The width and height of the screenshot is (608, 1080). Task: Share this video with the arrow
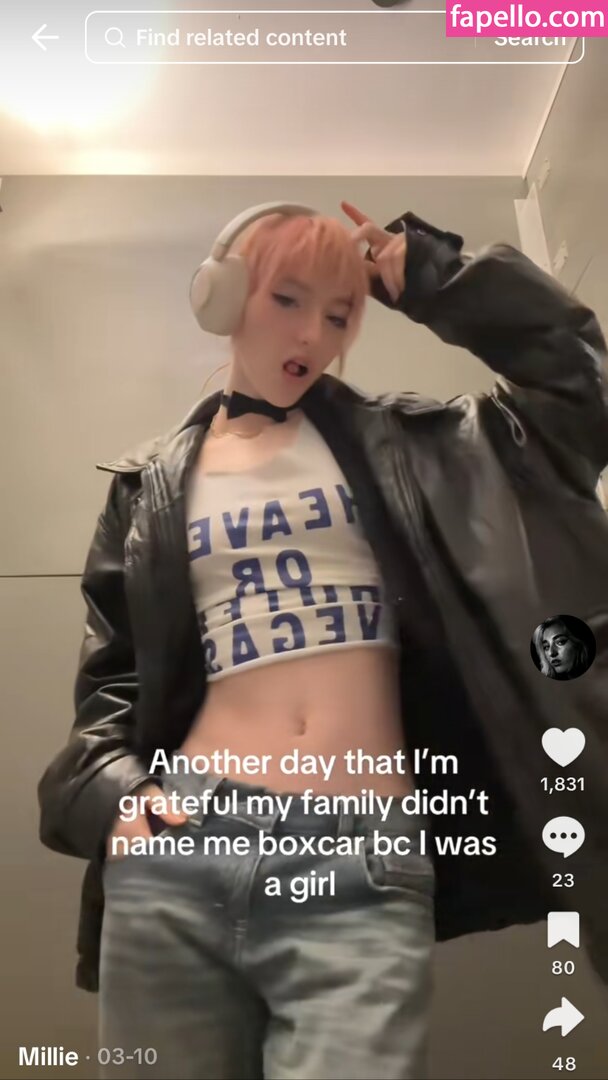pyautogui.click(x=563, y=1018)
